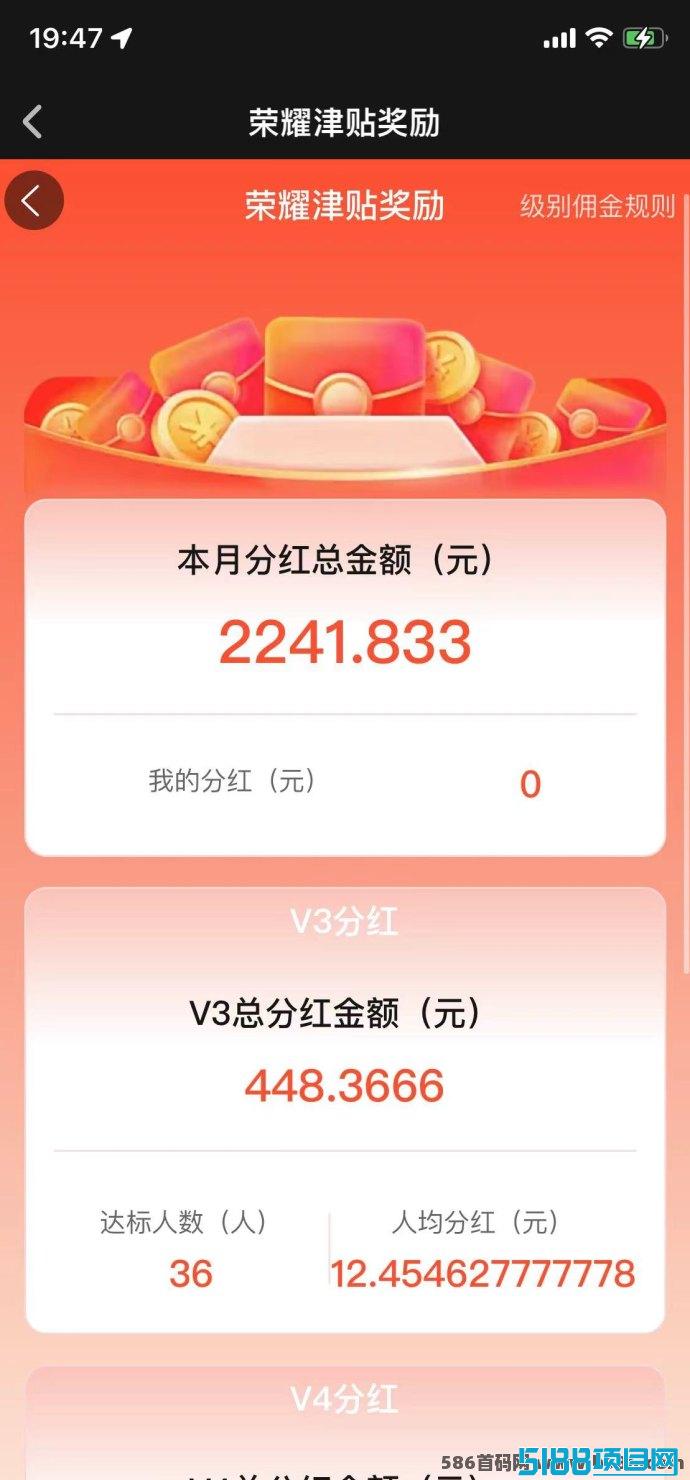
Task: Open 级别佣金规则 link
Action: (x=598, y=207)
